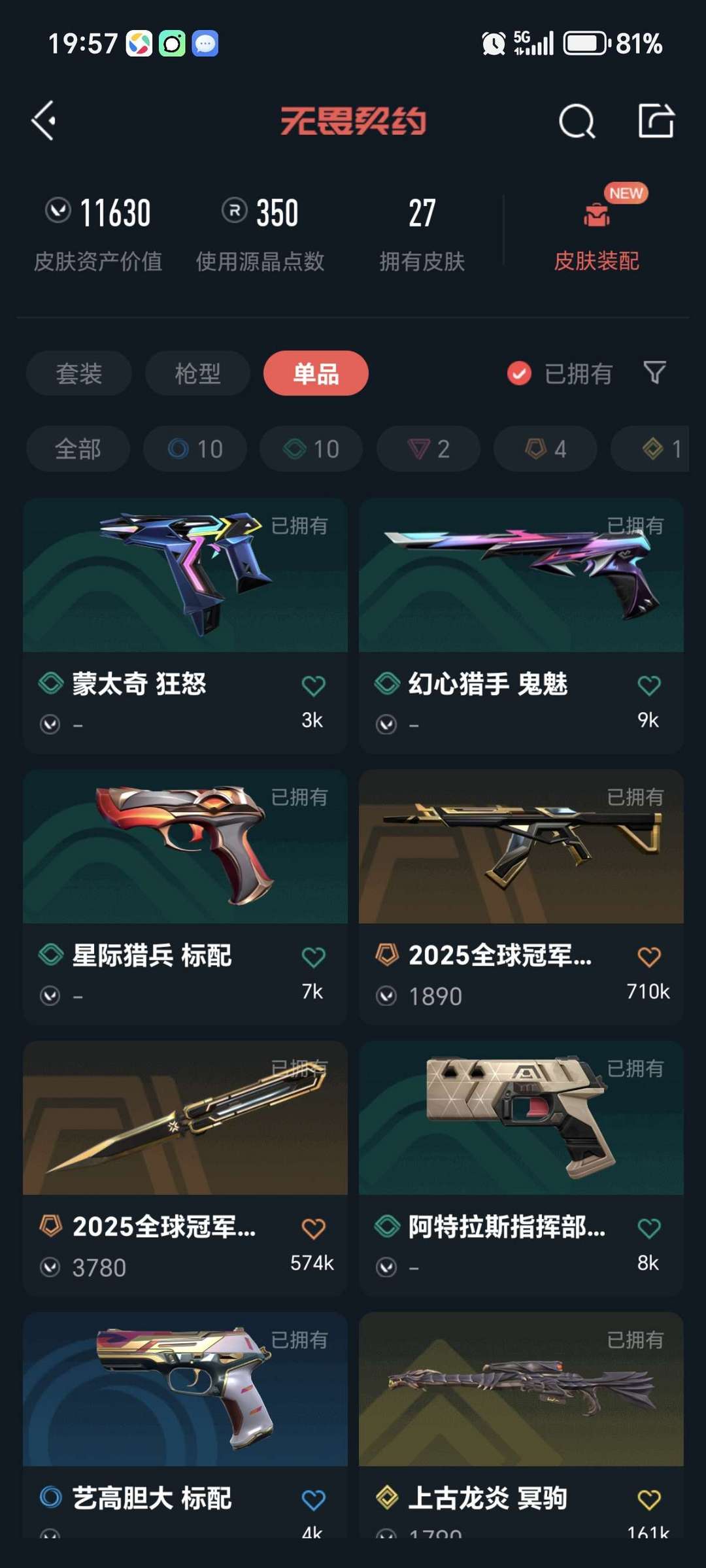Filter by the green tier chip showing 10

pyautogui.click(x=311, y=449)
